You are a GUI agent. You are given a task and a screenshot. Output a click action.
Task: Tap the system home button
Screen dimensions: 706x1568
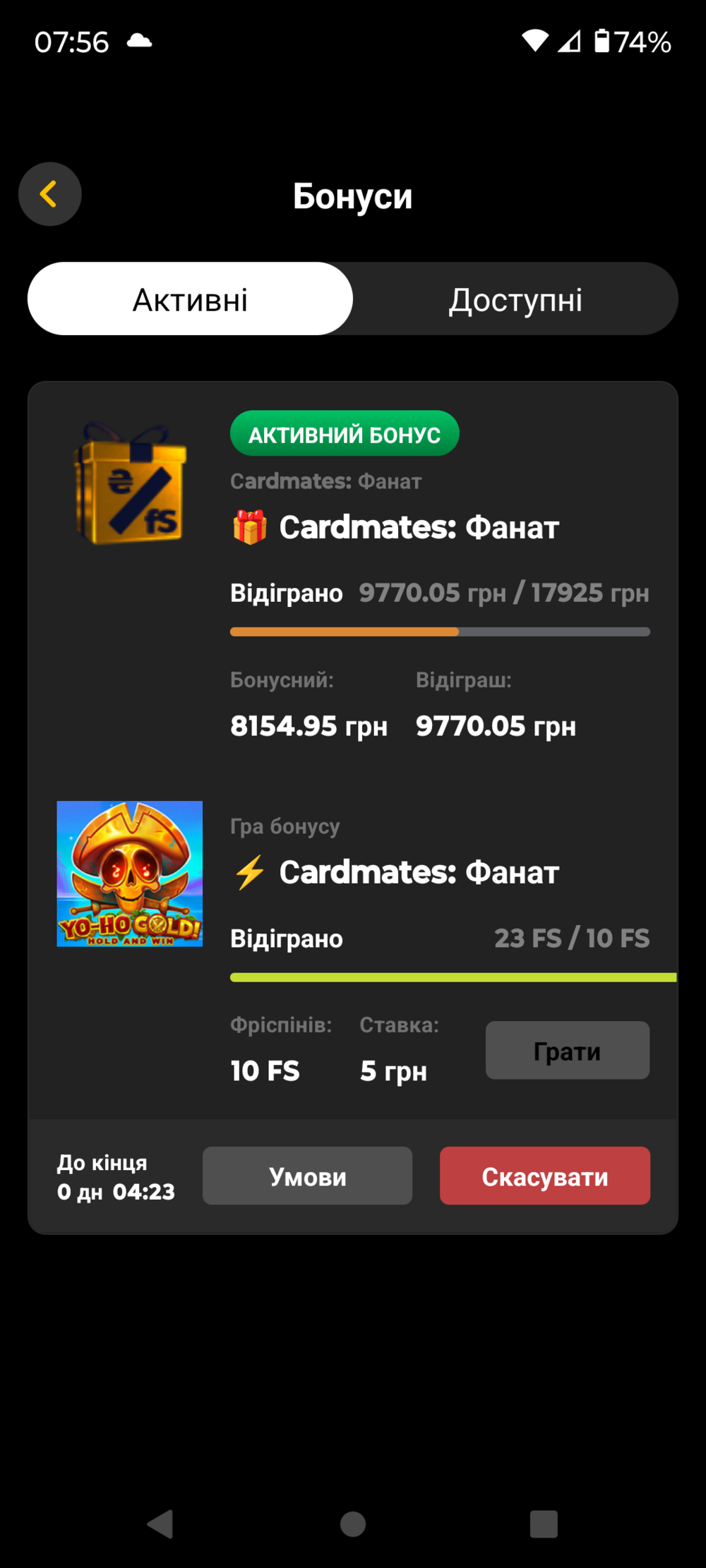(x=353, y=1524)
